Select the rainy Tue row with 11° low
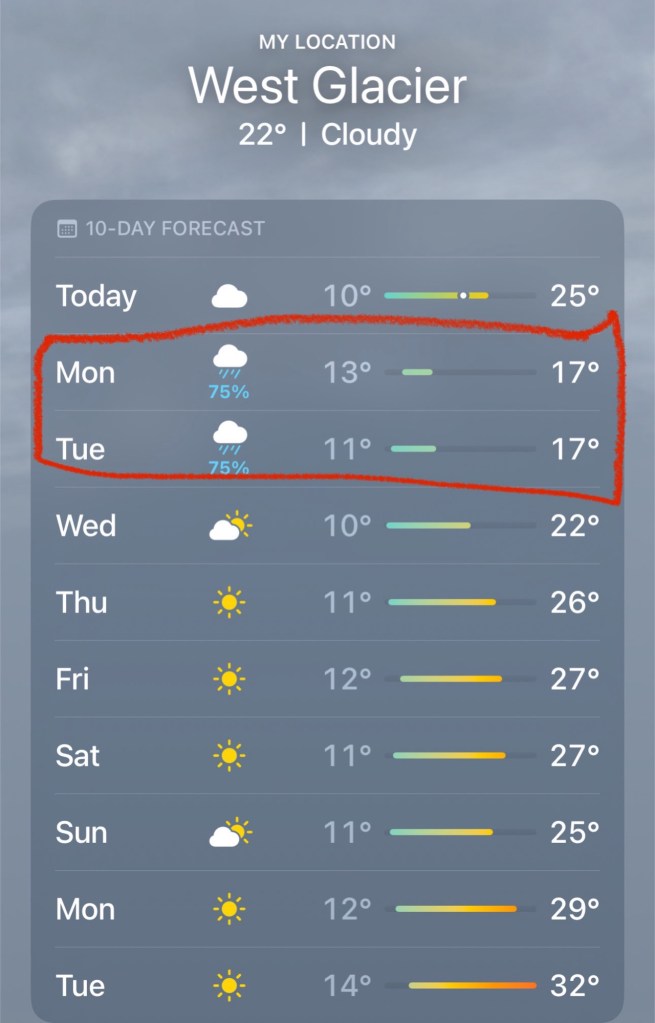 point(327,449)
